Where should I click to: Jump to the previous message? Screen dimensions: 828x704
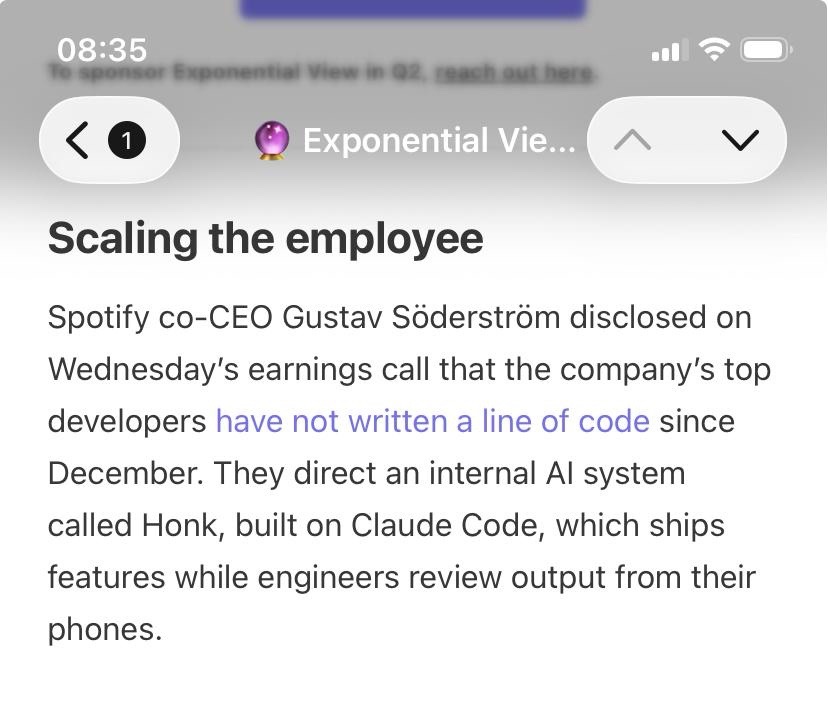pos(632,140)
